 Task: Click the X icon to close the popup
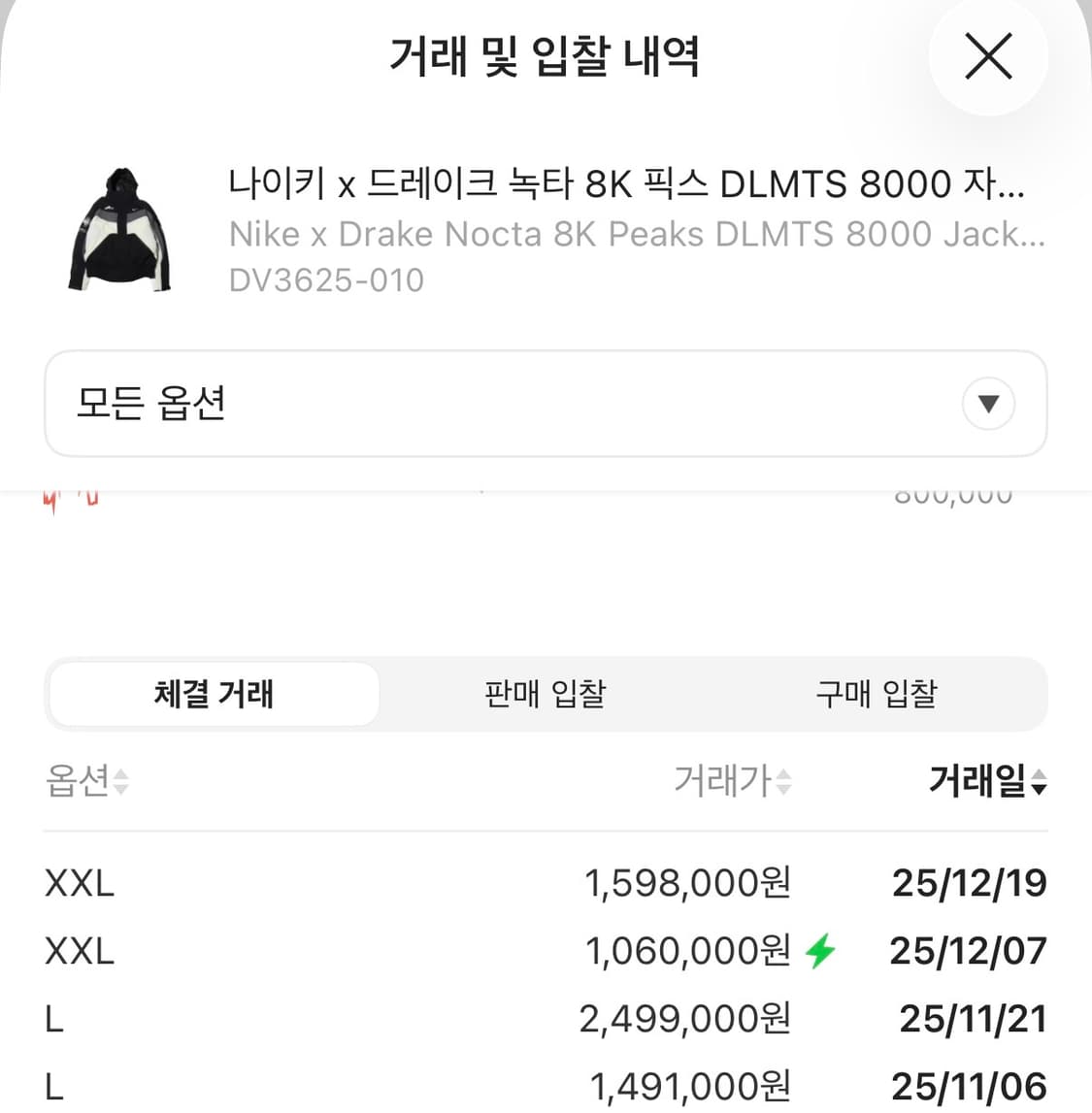[x=988, y=56]
